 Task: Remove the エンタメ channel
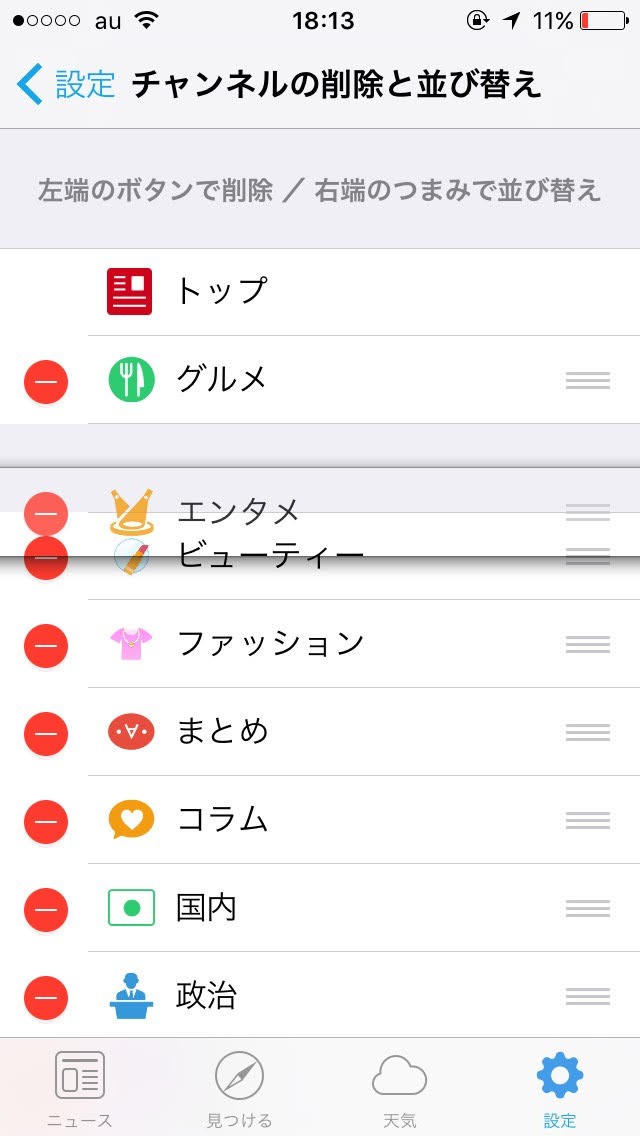coord(46,511)
